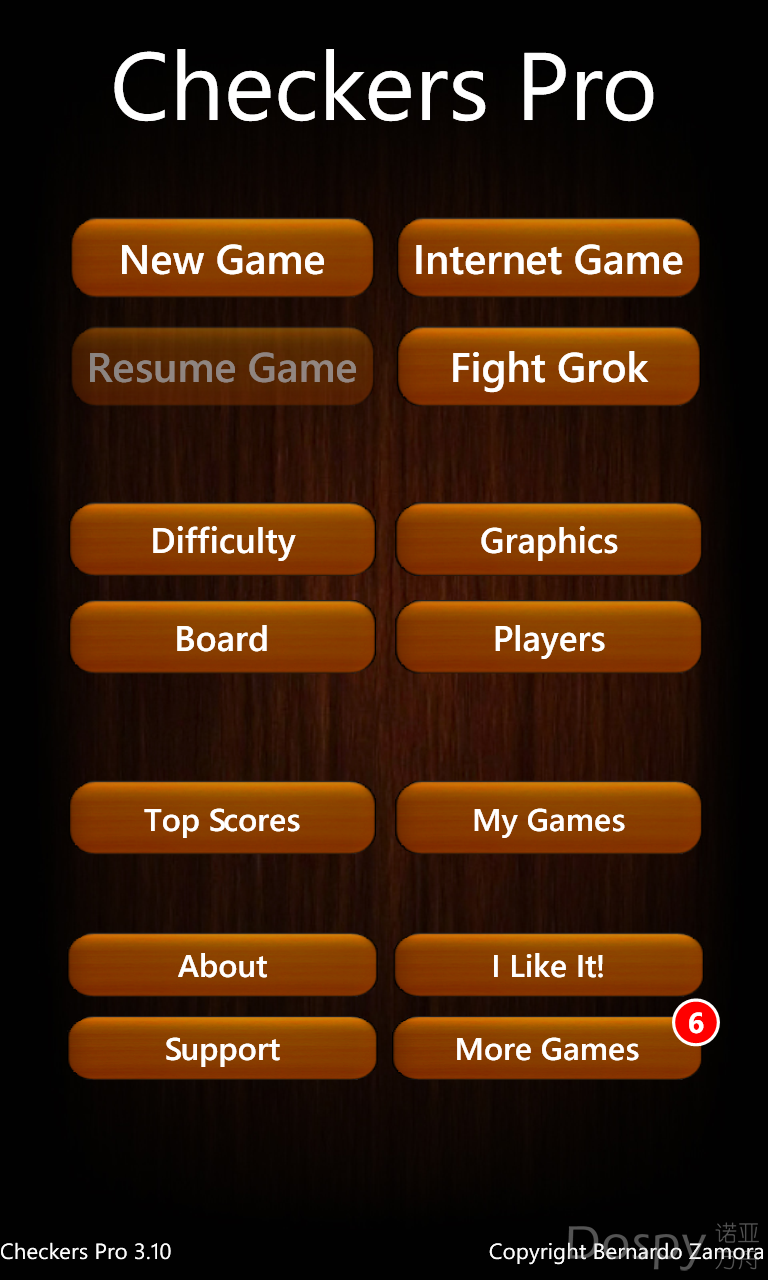Show the About page
Viewport: 768px width, 1280px height.
[222, 966]
